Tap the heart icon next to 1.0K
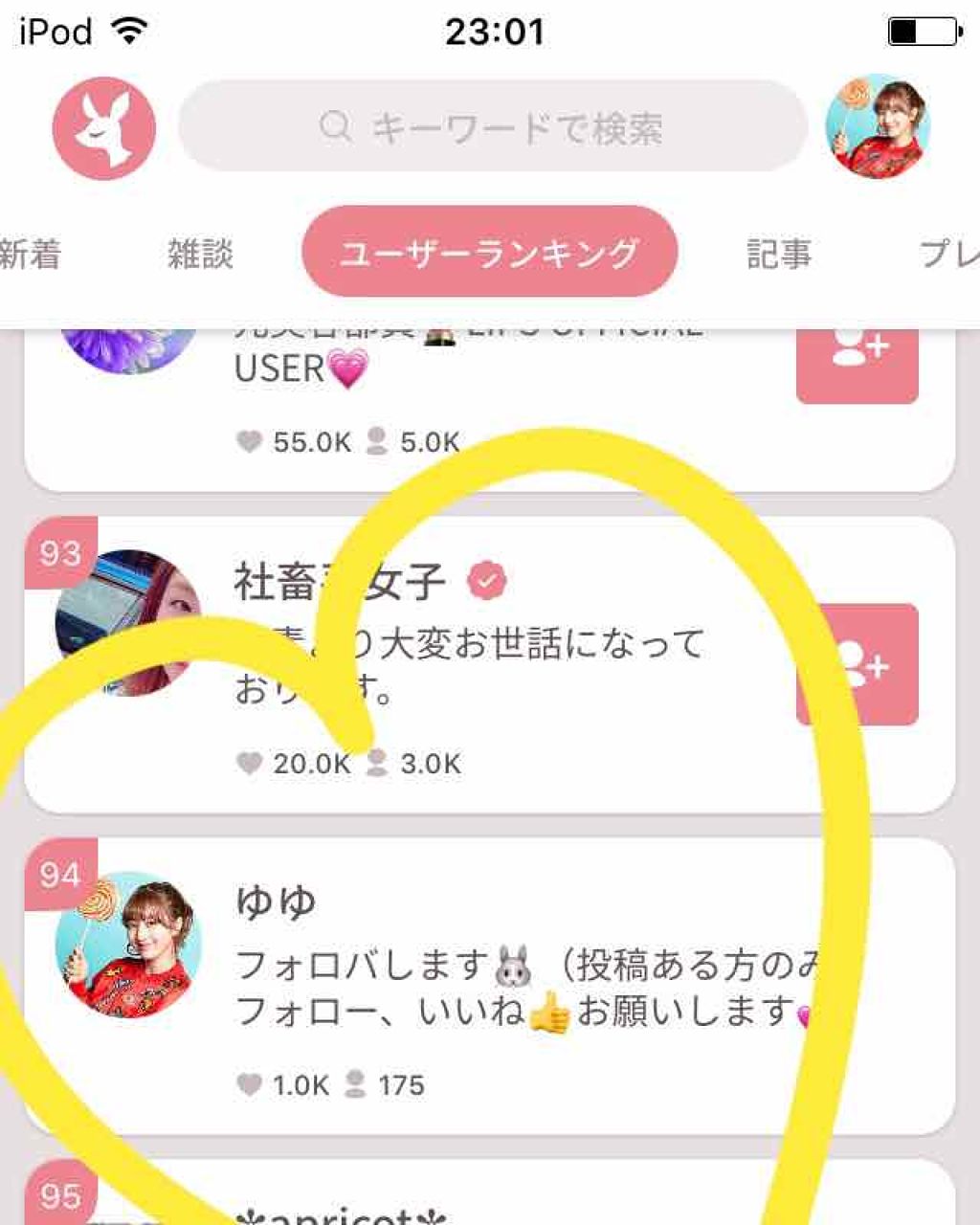Viewport: 980px width, 1225px height. pos(252,1085)
